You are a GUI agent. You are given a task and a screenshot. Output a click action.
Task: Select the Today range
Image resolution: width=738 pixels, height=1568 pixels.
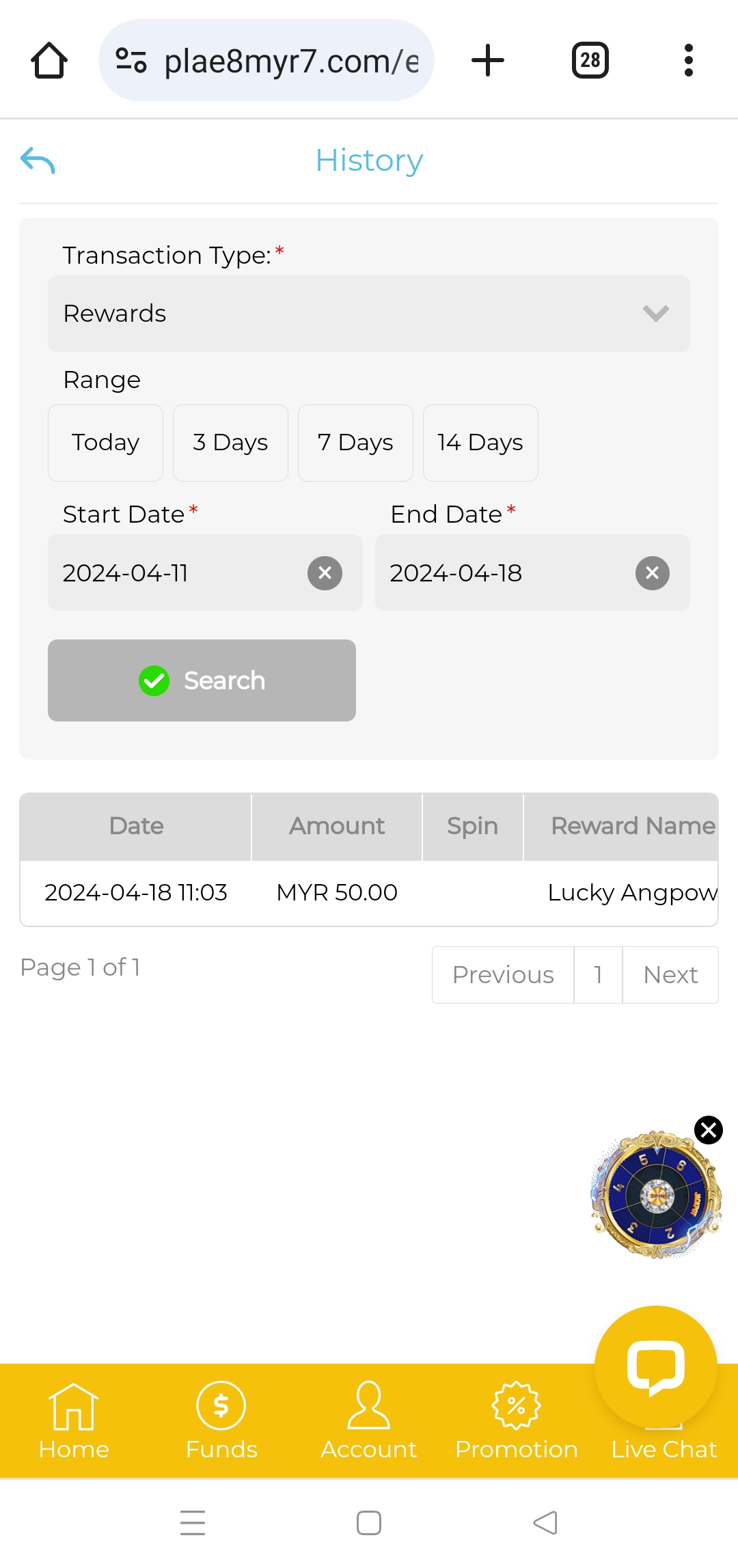(105, 443)
